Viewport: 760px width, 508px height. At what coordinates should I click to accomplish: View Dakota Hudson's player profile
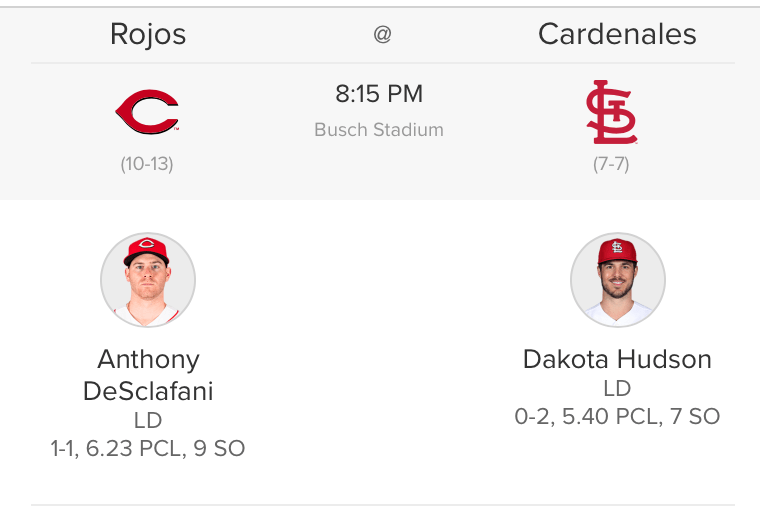pos(617,280)
